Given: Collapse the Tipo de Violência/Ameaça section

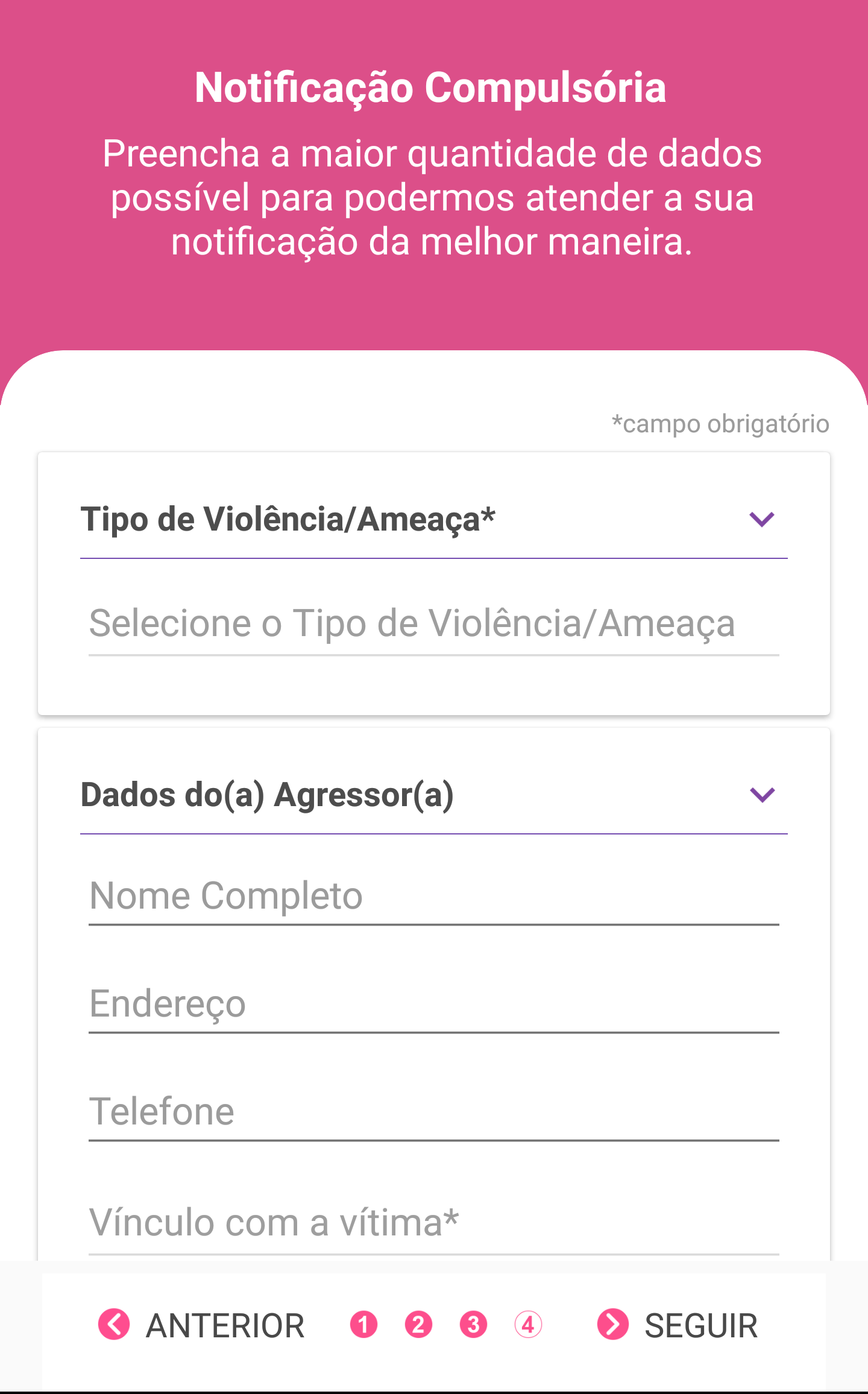Looking at the screenshot, I should coord(761,519).
